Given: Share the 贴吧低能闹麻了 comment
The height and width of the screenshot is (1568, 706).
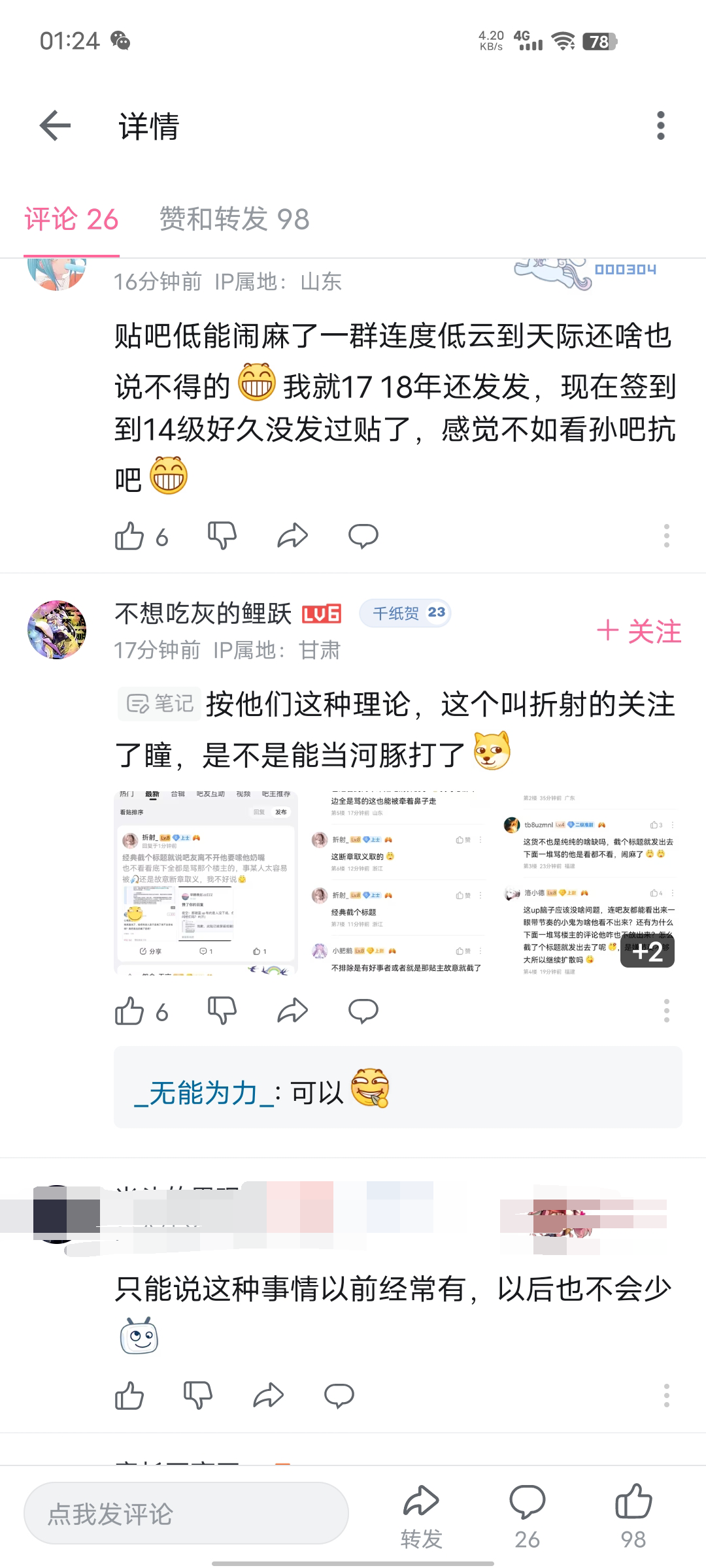Looking at the screenshot, I should pyautogui.click(x=292, y=536).
